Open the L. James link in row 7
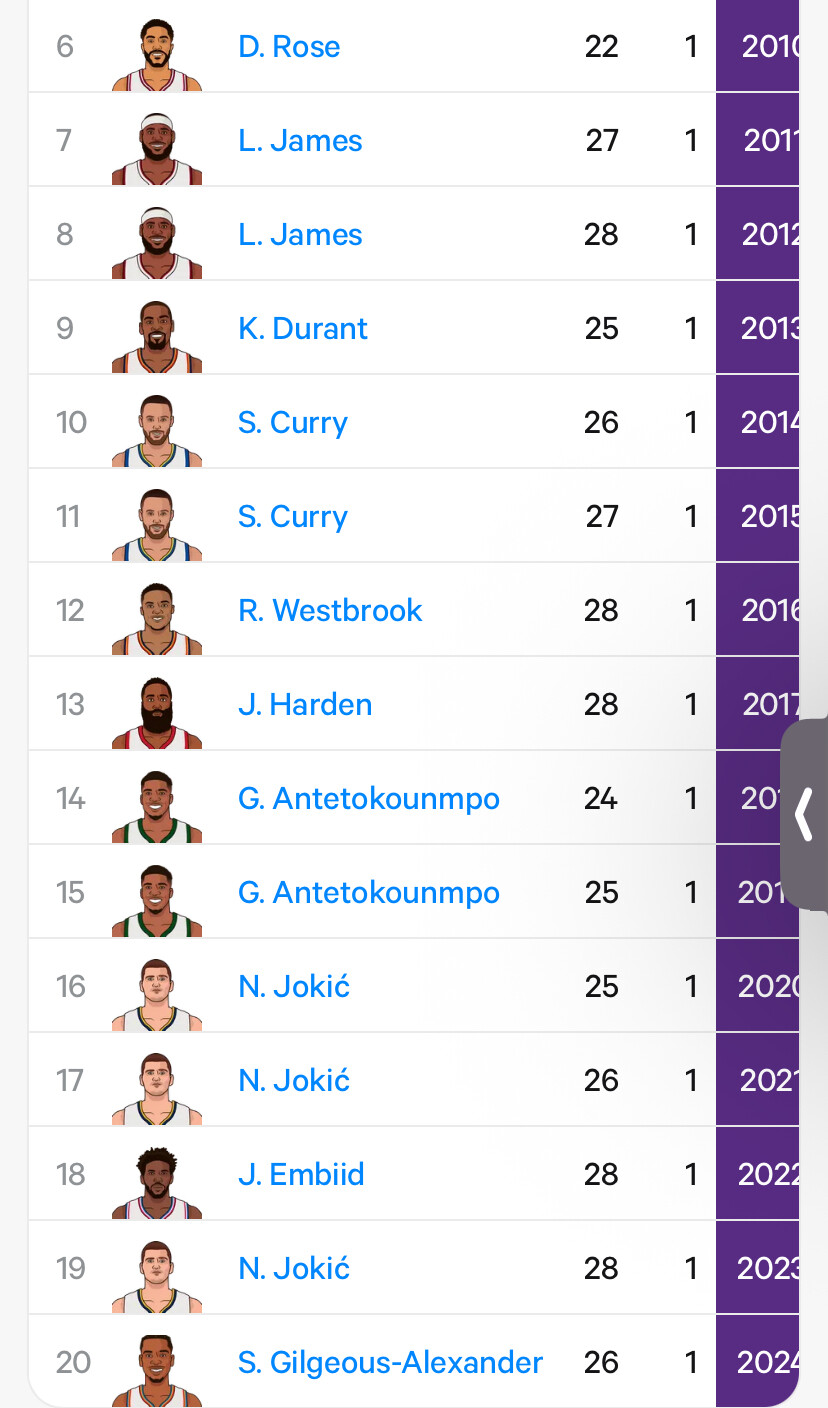This screenshot has width=828, height=1408. pos(300,141)
